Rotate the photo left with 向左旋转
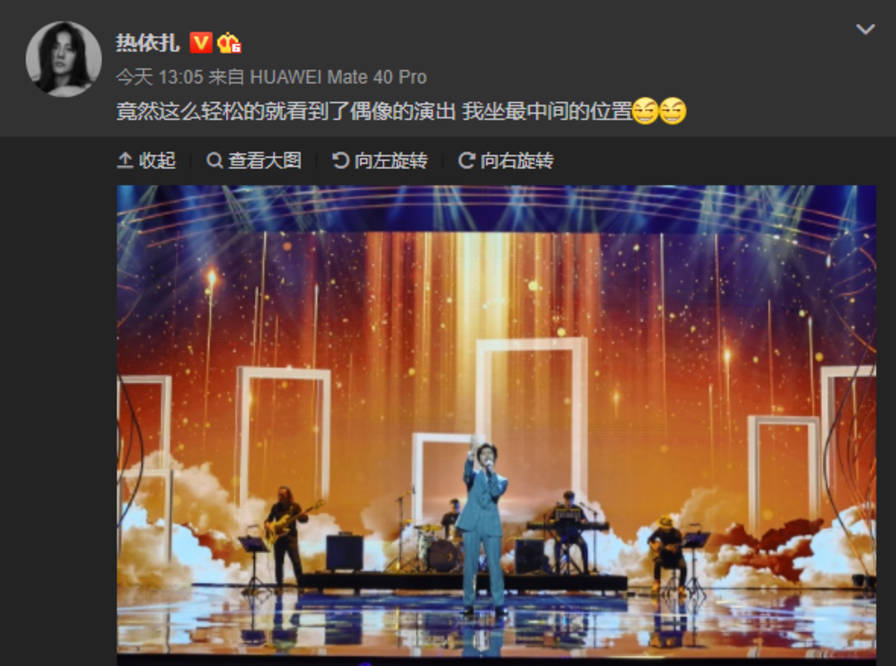Image resolution: width=896 pixels, height=666 pixels. click(379, 160)
